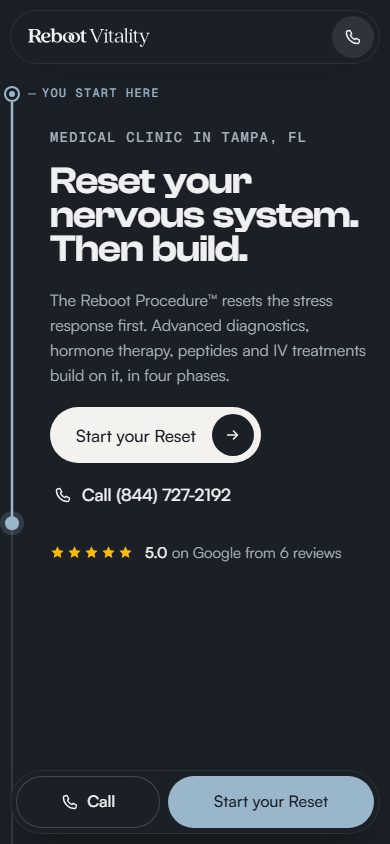Viewport: 390px width, 844px height.
Task: Tap the phone icon in the header
Action: [x=352, y=37]
